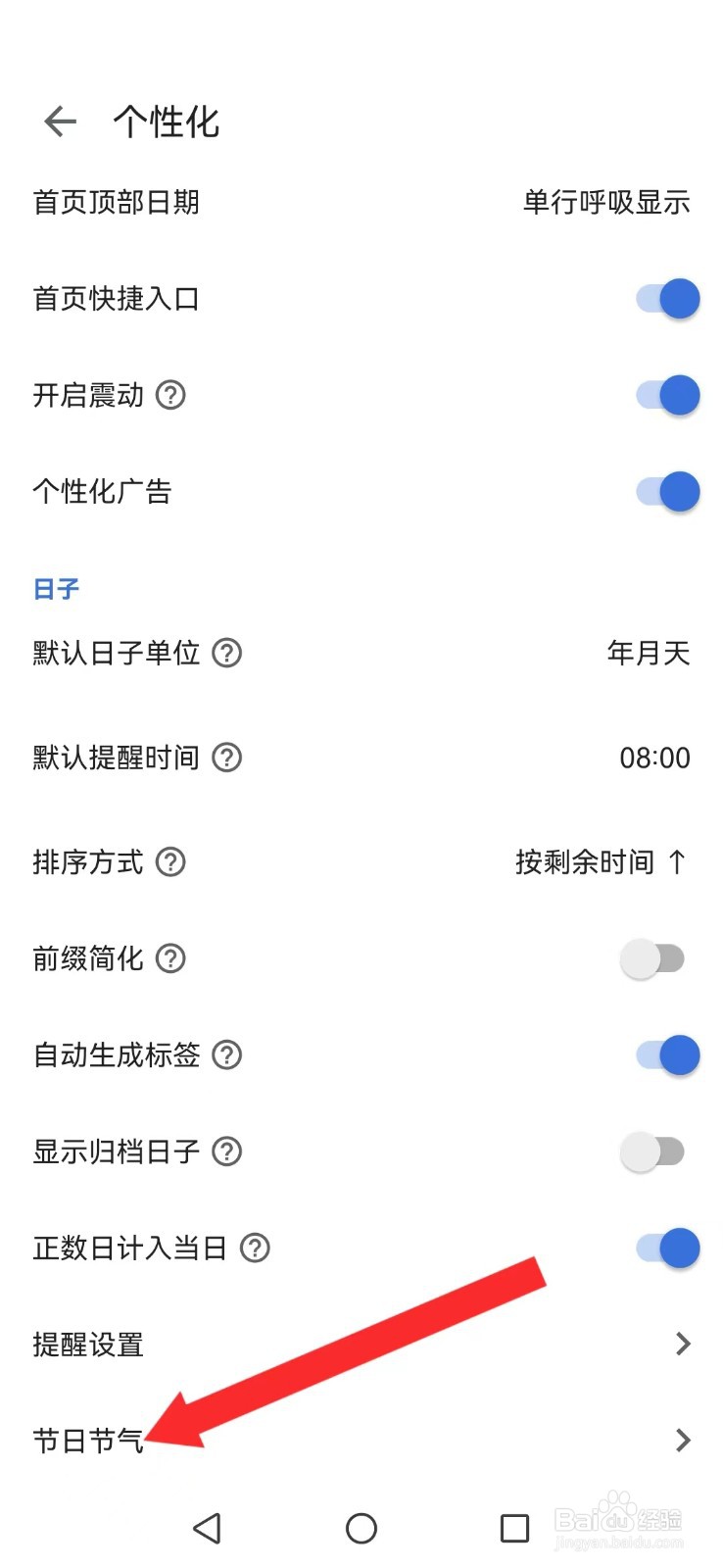Disable the 首页快捷入口 switch
723x1568 pixels.
click(x=667, y=298)
